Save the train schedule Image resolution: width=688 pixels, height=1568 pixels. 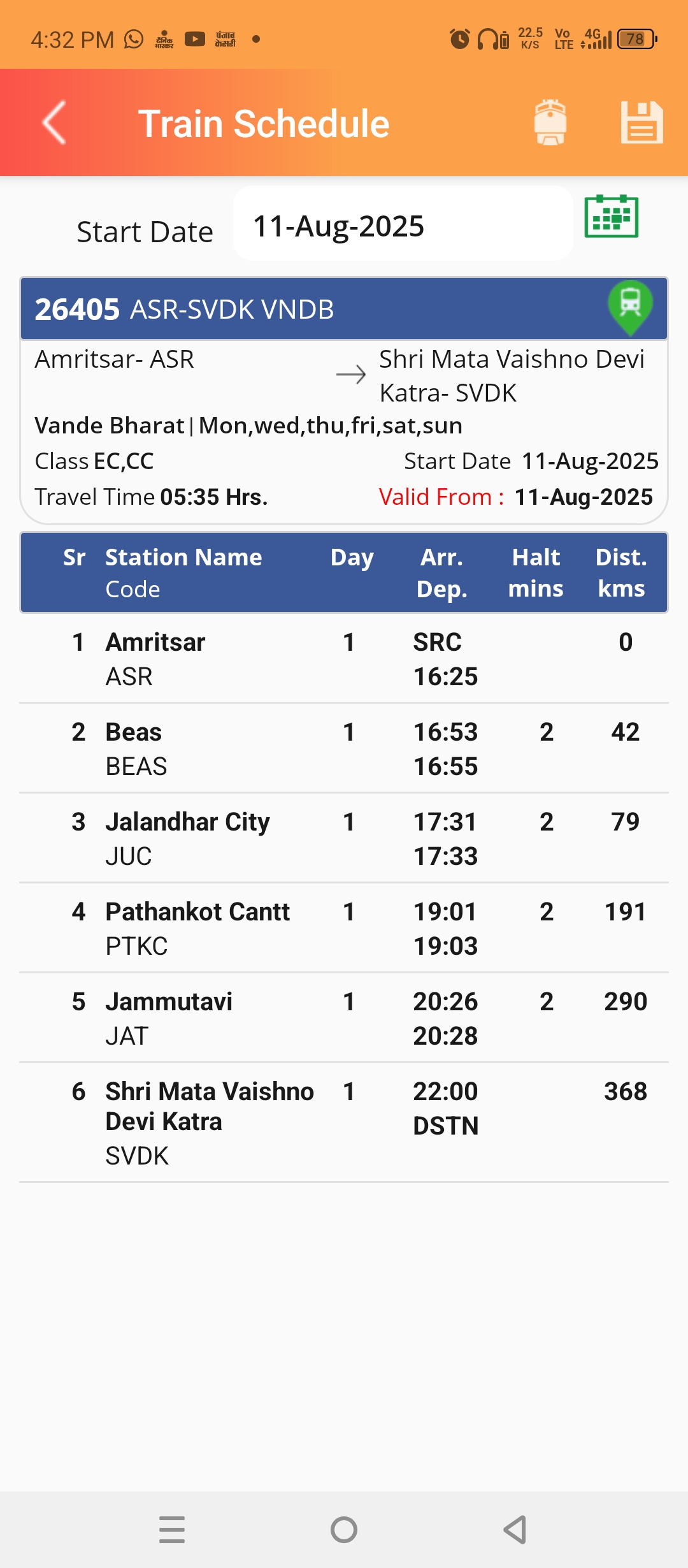click(x=641, y=122)
